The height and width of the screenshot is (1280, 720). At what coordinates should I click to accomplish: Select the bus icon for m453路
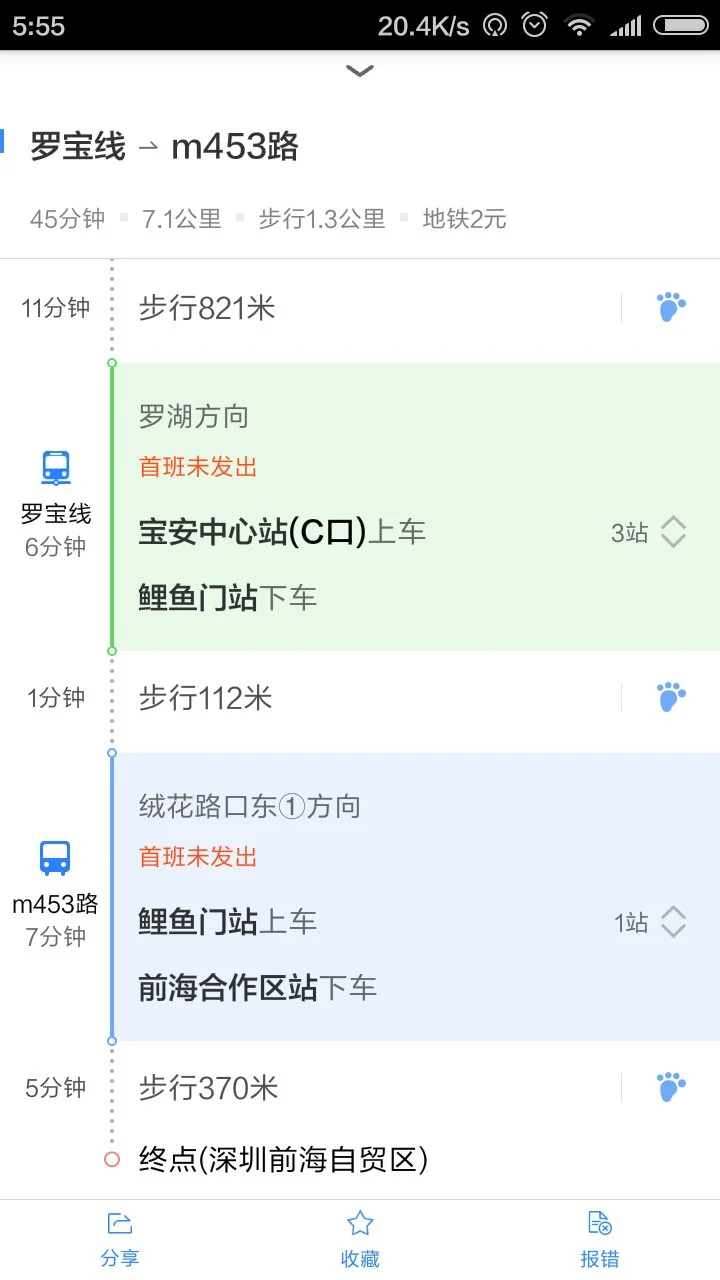[x=53, y=858]
